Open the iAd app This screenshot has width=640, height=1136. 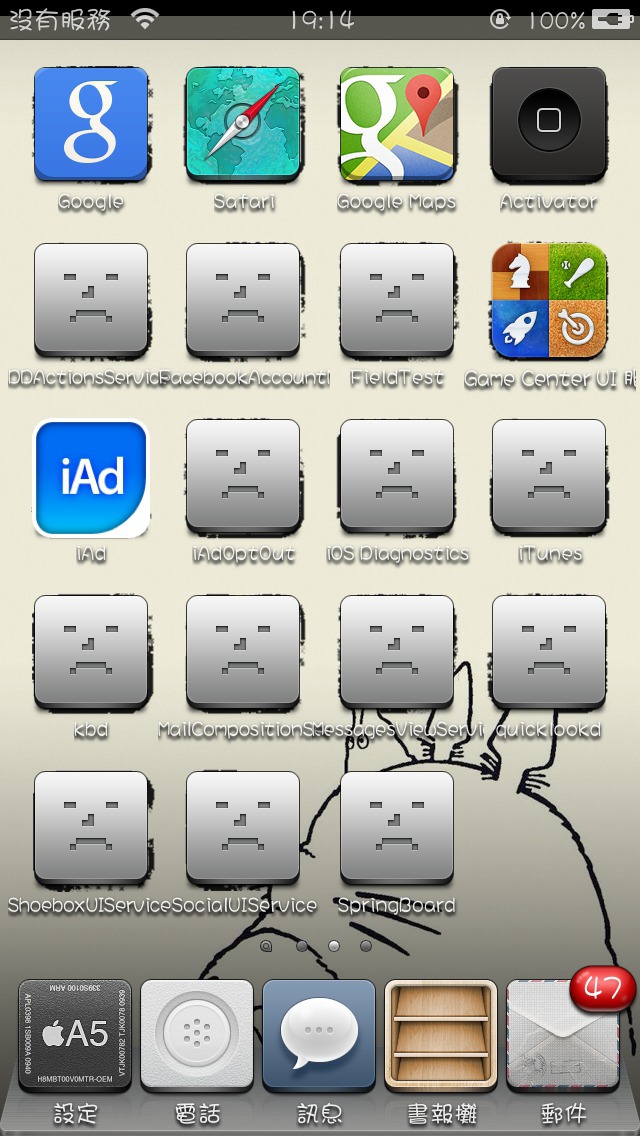click(91, 478)
